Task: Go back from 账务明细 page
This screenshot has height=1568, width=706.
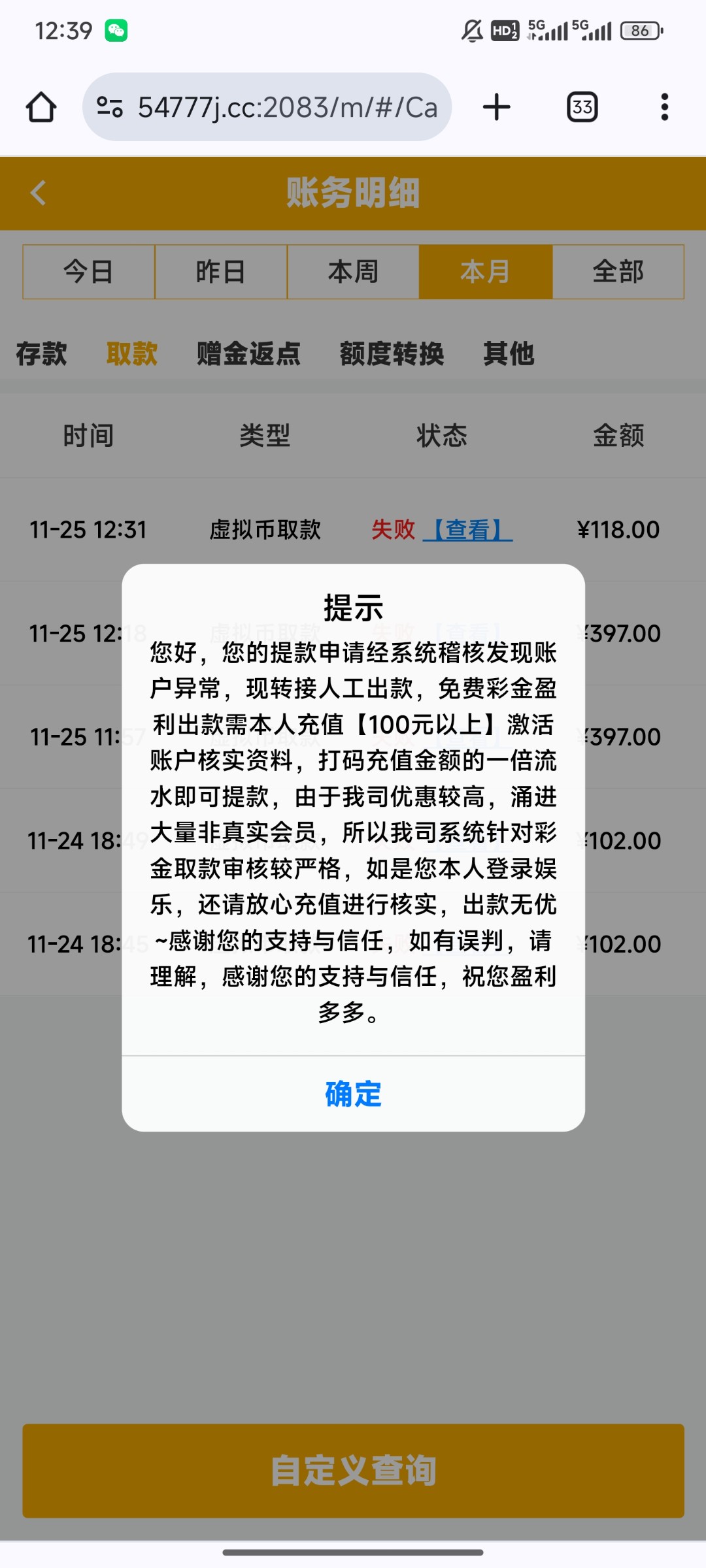Action: click(39, 193)
